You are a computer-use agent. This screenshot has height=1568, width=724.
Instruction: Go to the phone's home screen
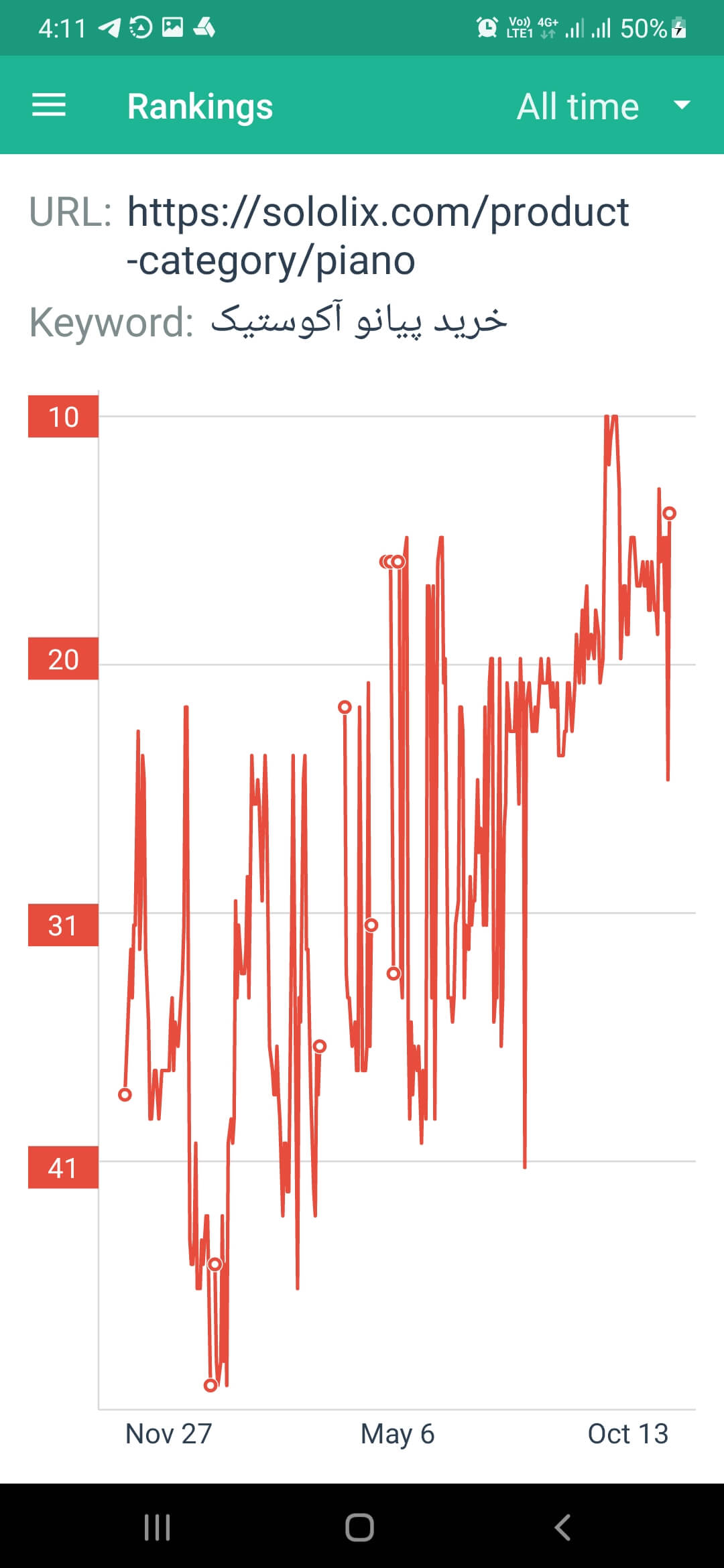(359, 1527)
